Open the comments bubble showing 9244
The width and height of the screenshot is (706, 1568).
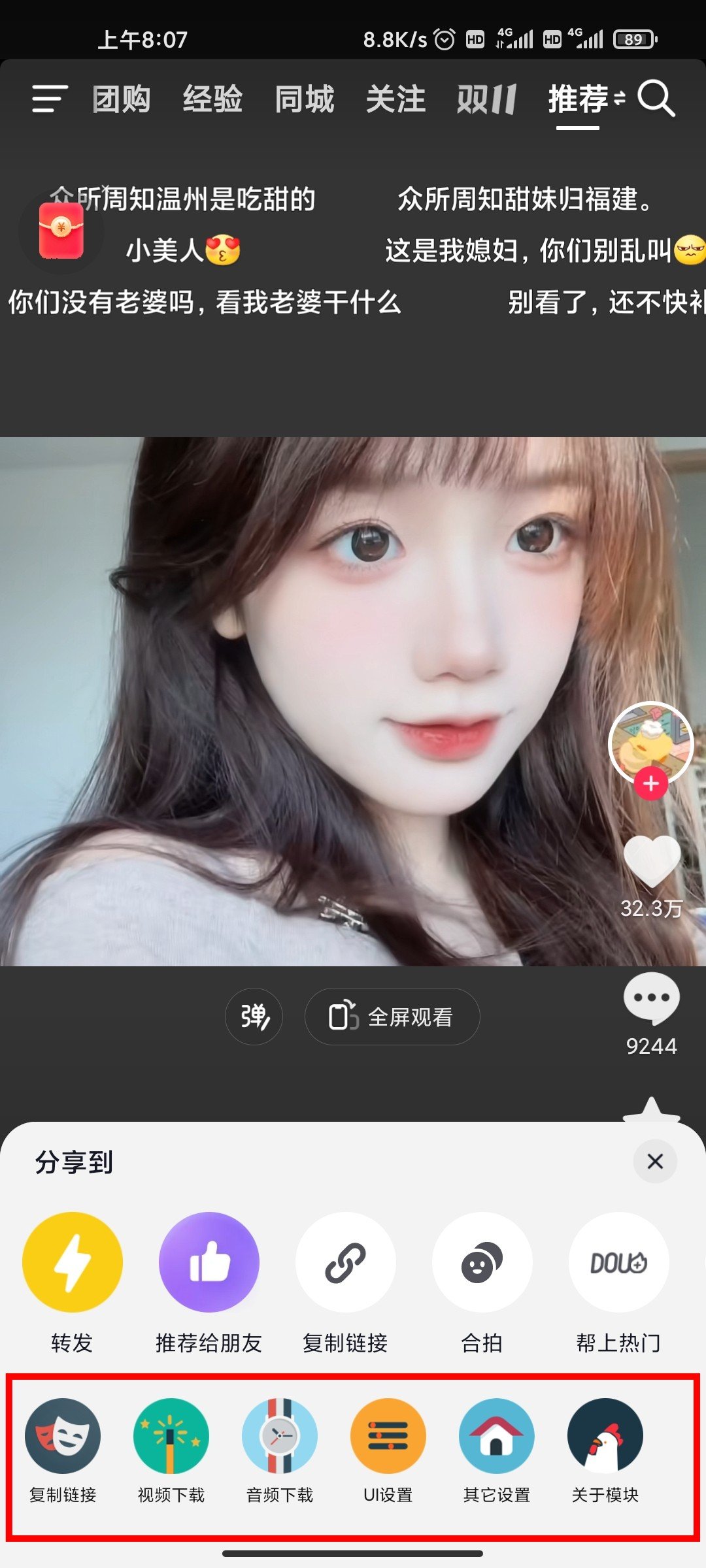click(x=652, y=998)
